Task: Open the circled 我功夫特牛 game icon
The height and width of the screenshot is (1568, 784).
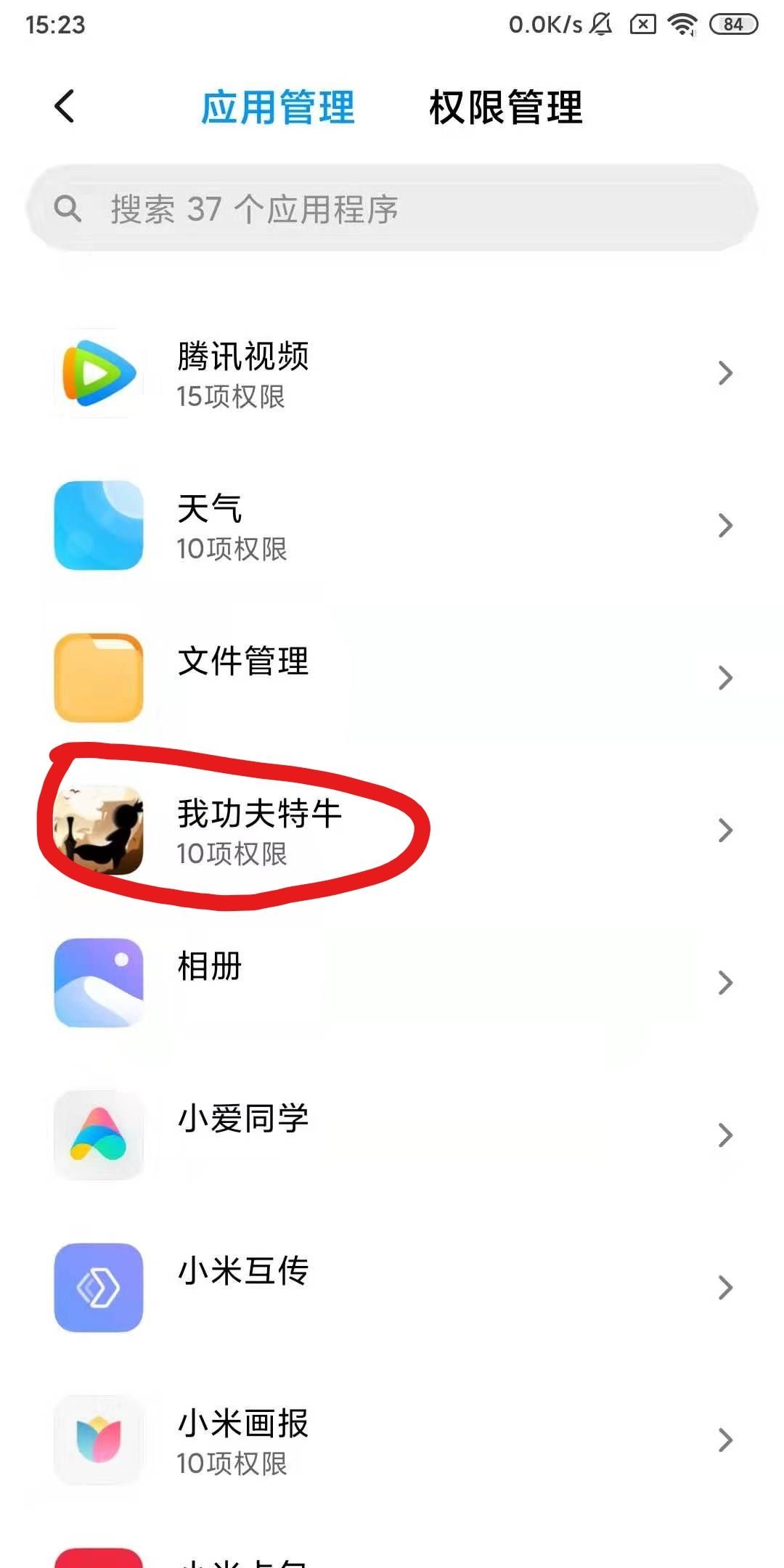Action: point(99,830)
